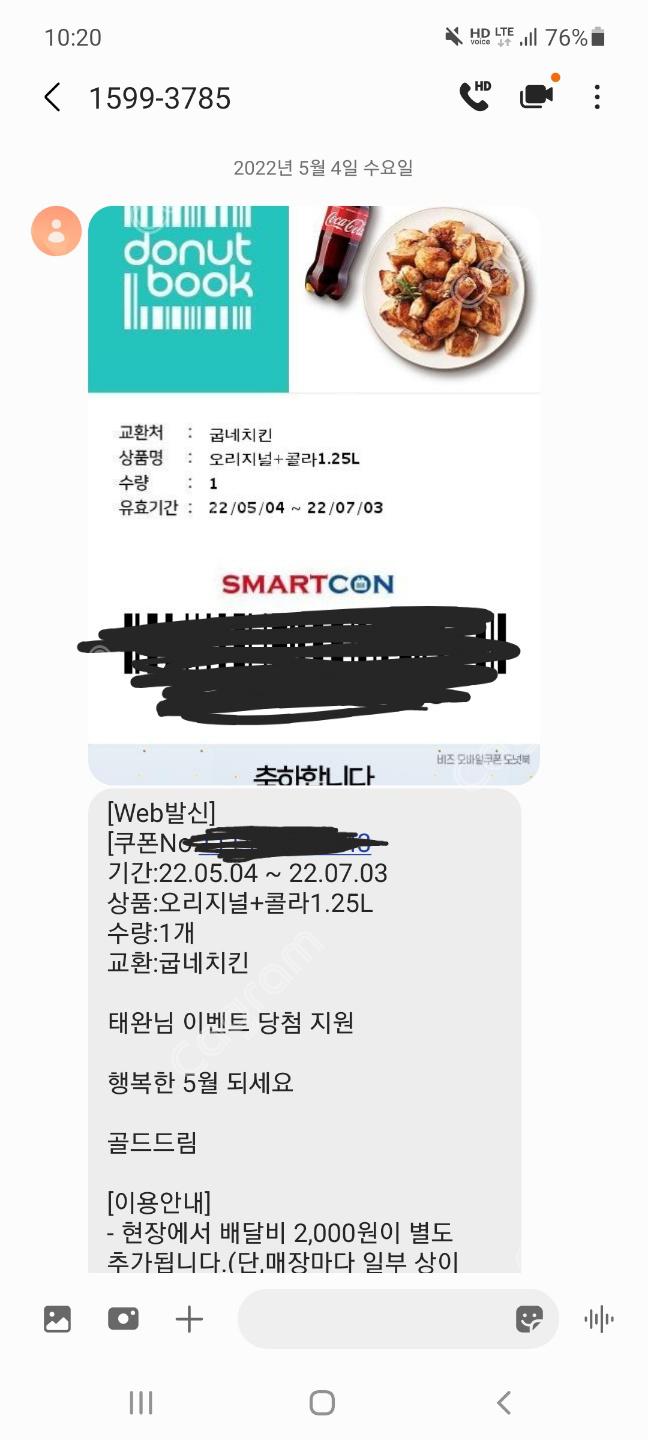The width and height of the screenshot is (648, 1440).
Task: Start a video call to 1599-3785
Action: point(536,96)
